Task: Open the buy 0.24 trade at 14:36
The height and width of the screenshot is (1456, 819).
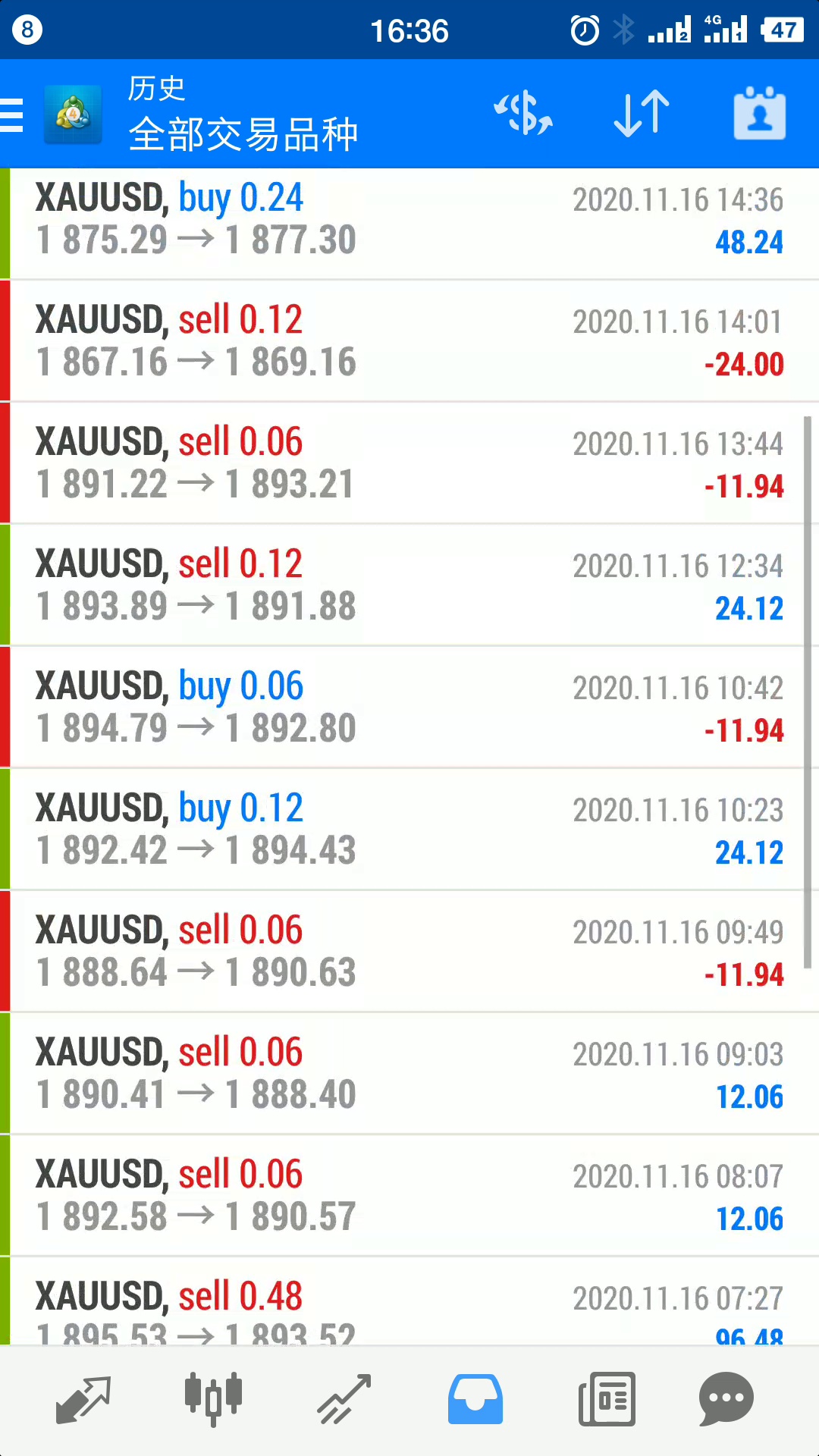Action: [409, 220]
